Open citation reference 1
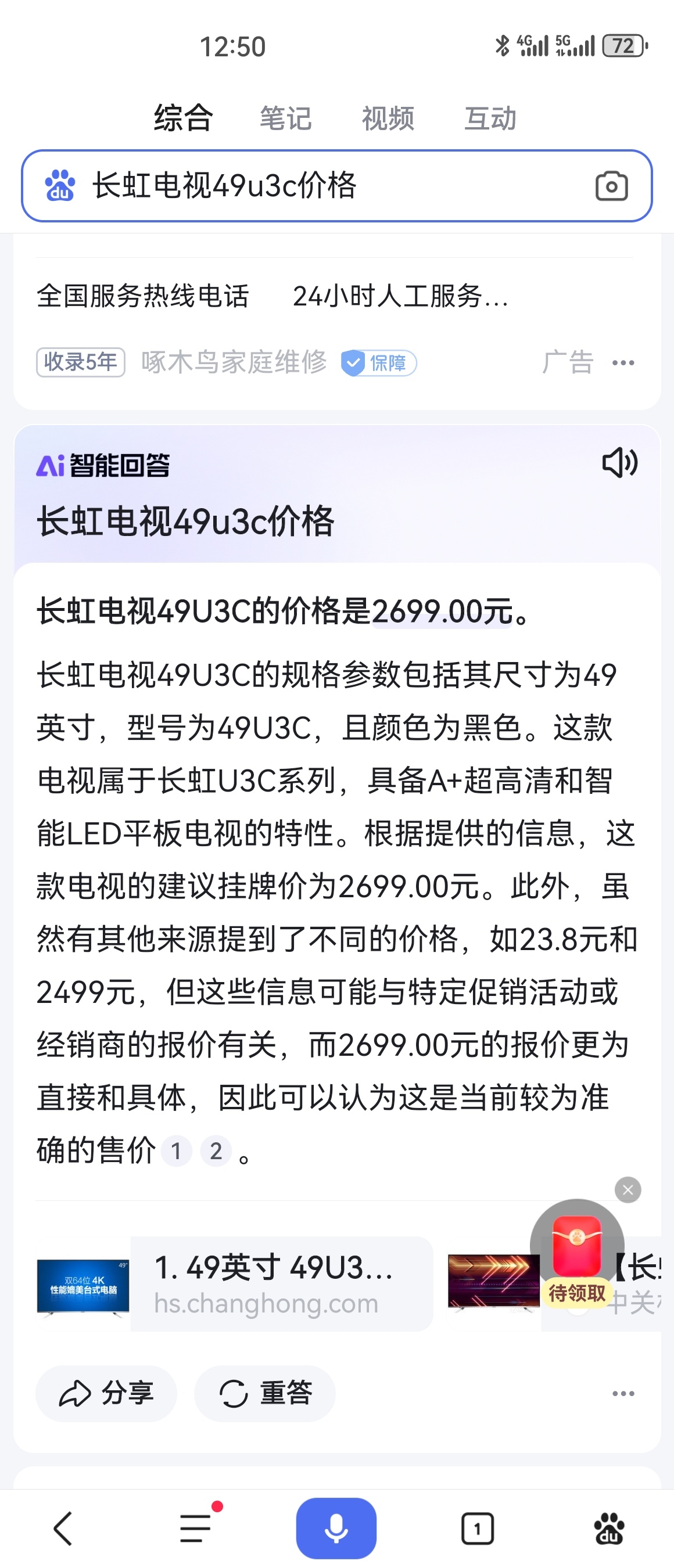 [x=177, y=1151]
